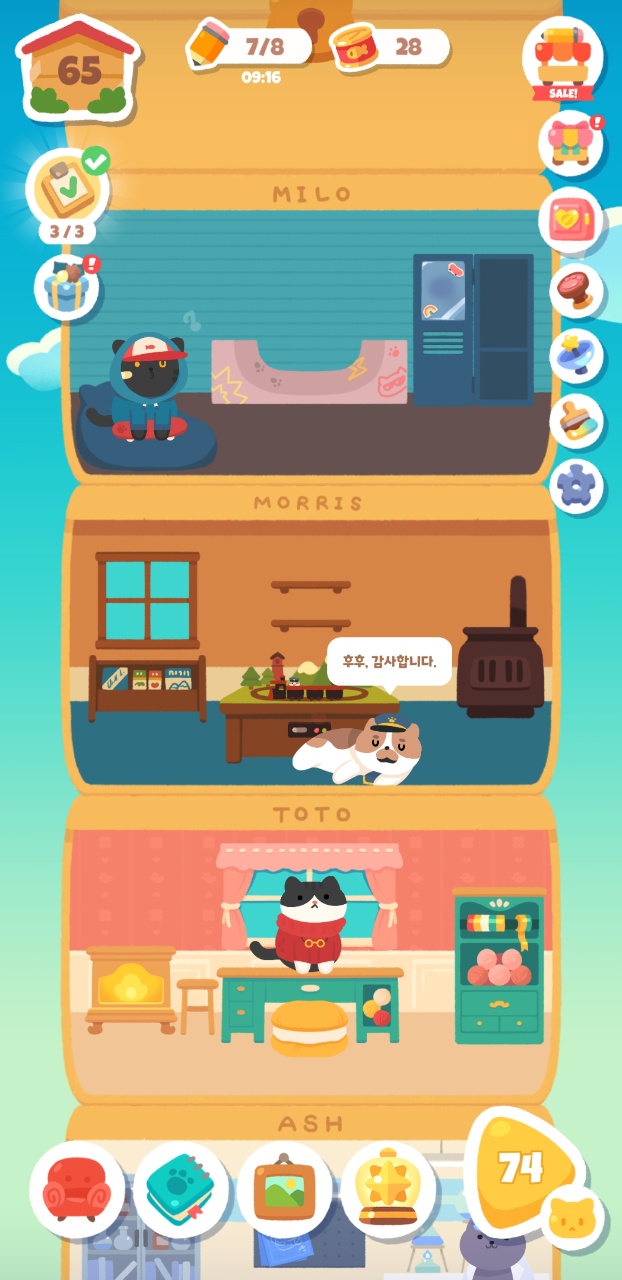Image resolution: width=622 pixels, height=1280 pixels.
Task: Open the furniture sale shop
Action: point(563,58)
